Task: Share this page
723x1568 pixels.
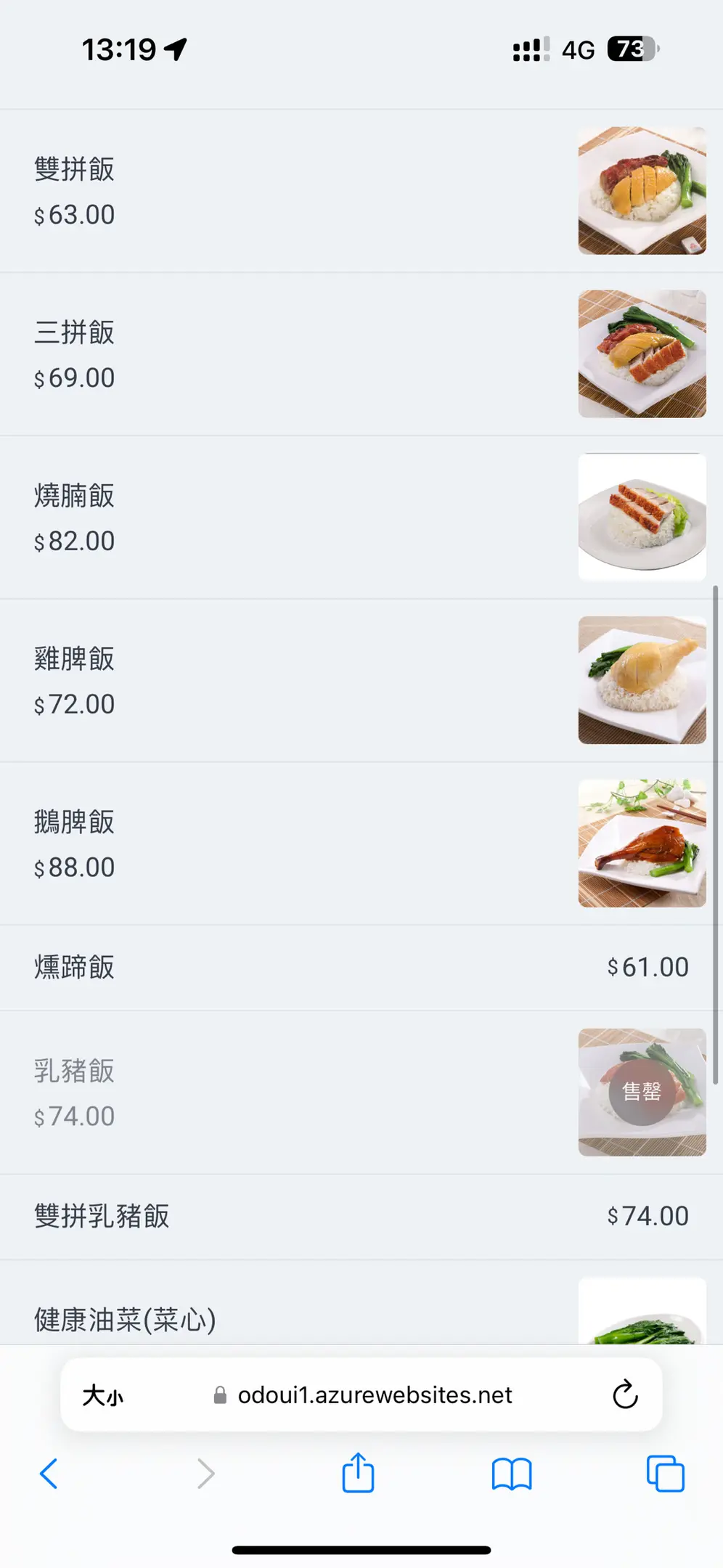Action: tap(358, 1474)
